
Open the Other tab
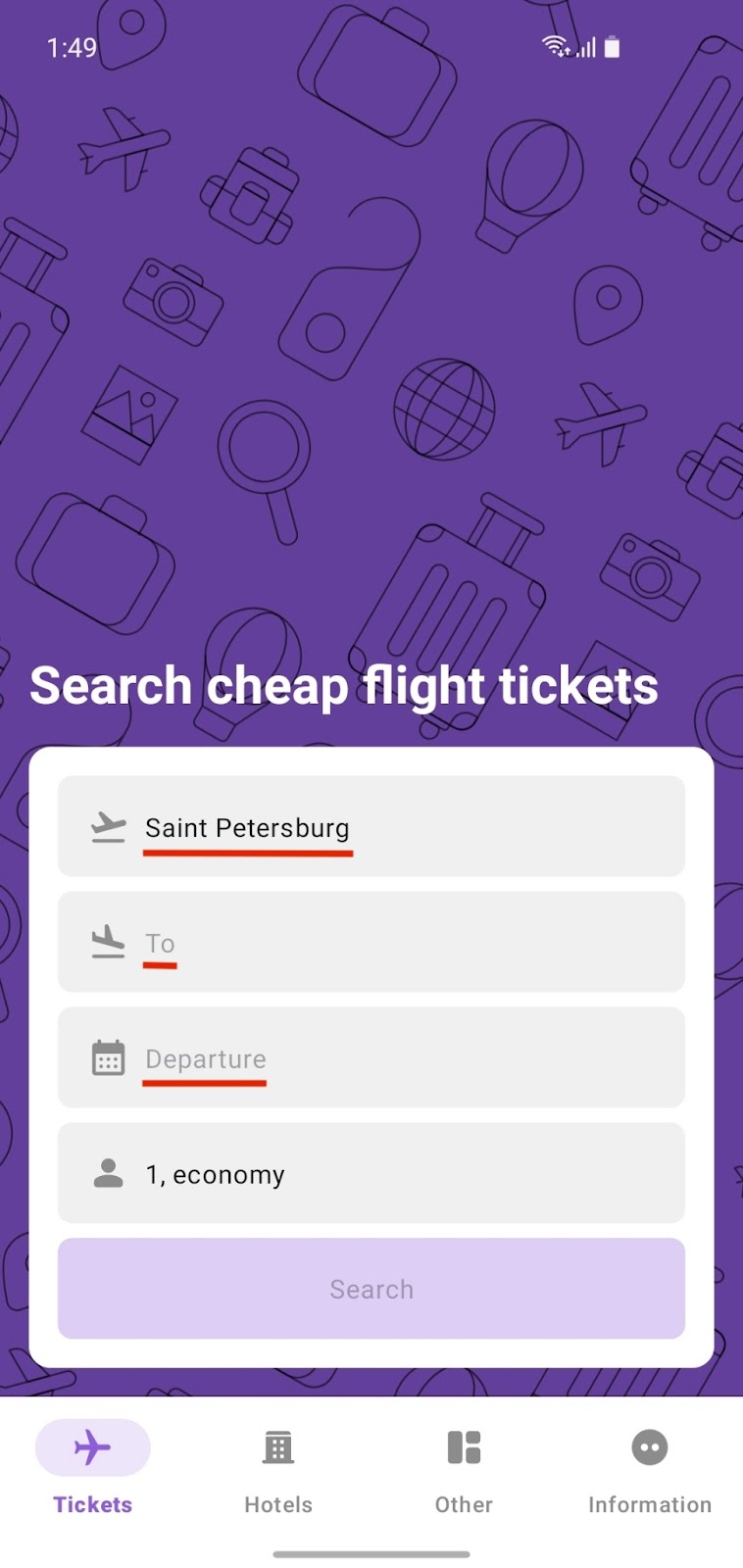(x=464, y=1468)
